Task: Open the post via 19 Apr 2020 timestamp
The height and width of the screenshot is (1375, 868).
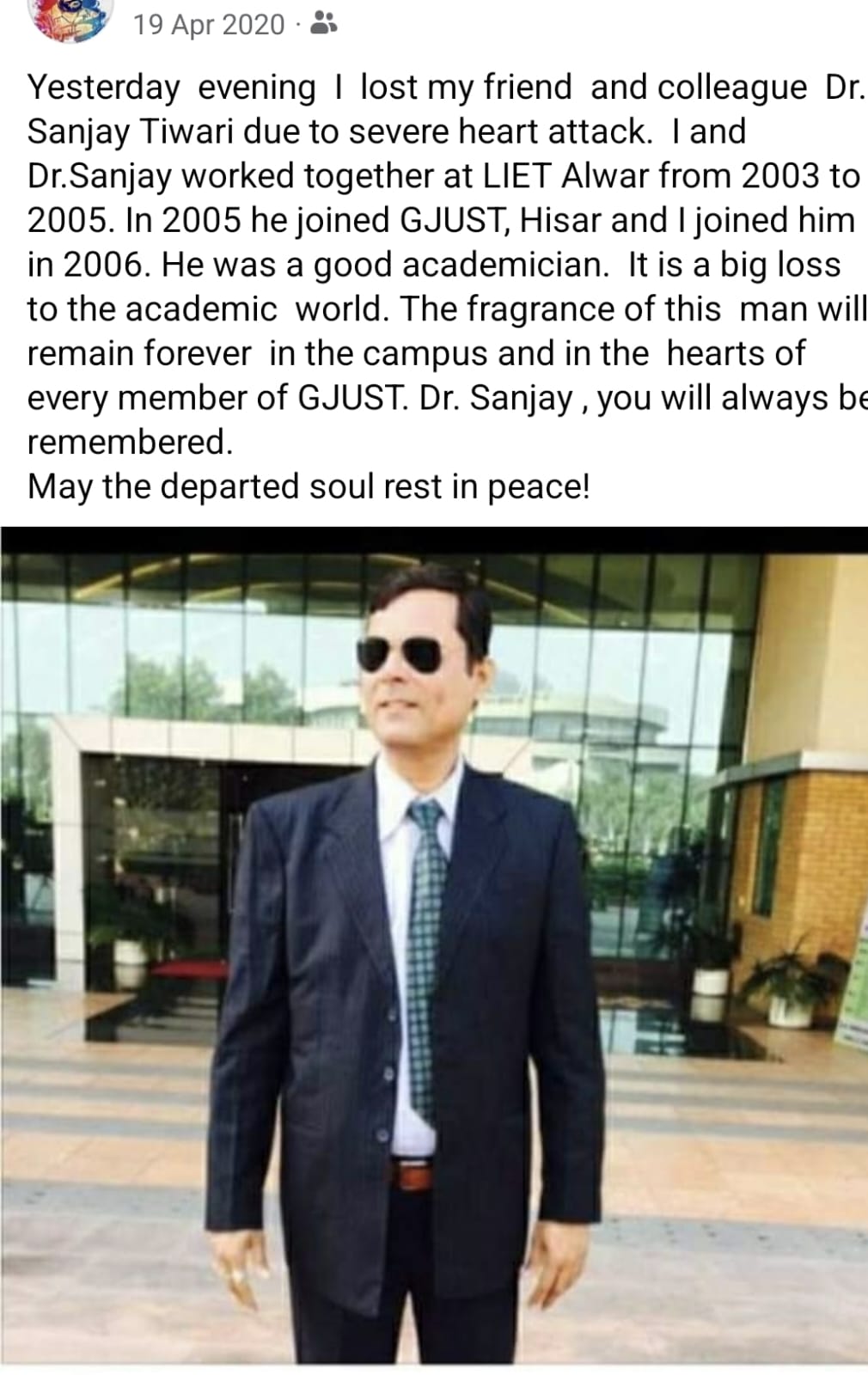Action: coord(209,24)
